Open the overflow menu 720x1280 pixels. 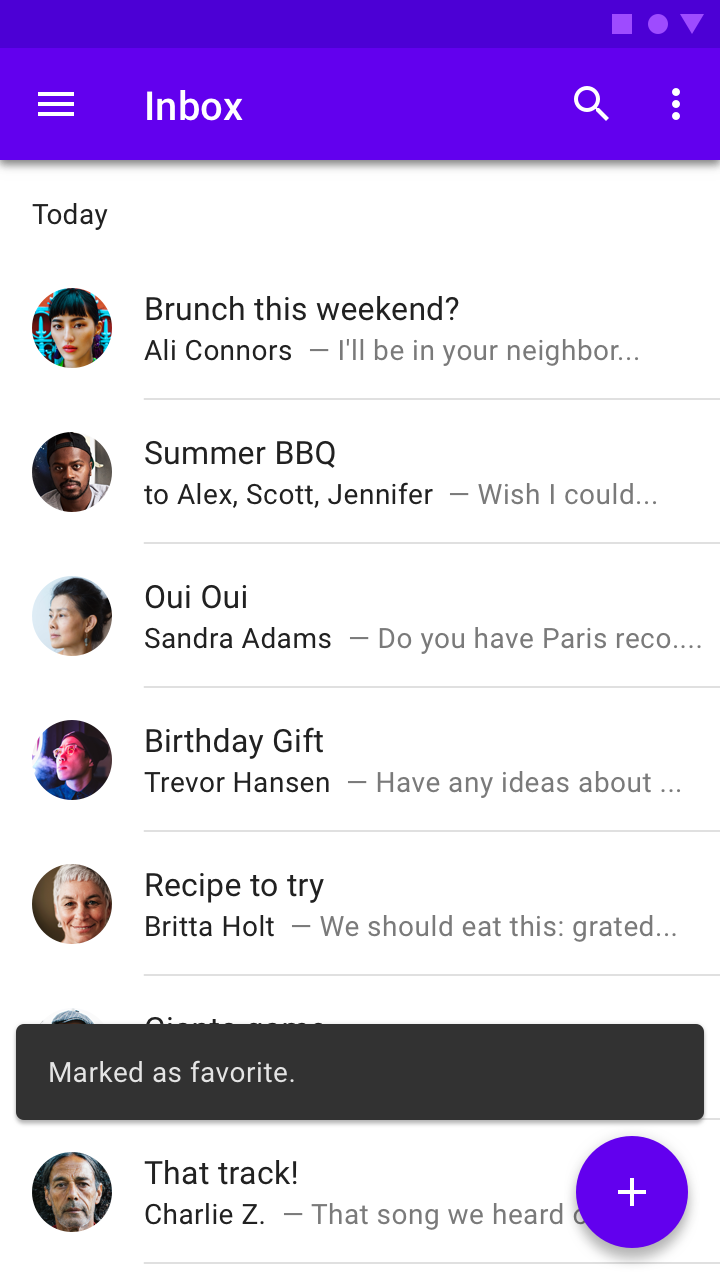[x=676, y=104]
